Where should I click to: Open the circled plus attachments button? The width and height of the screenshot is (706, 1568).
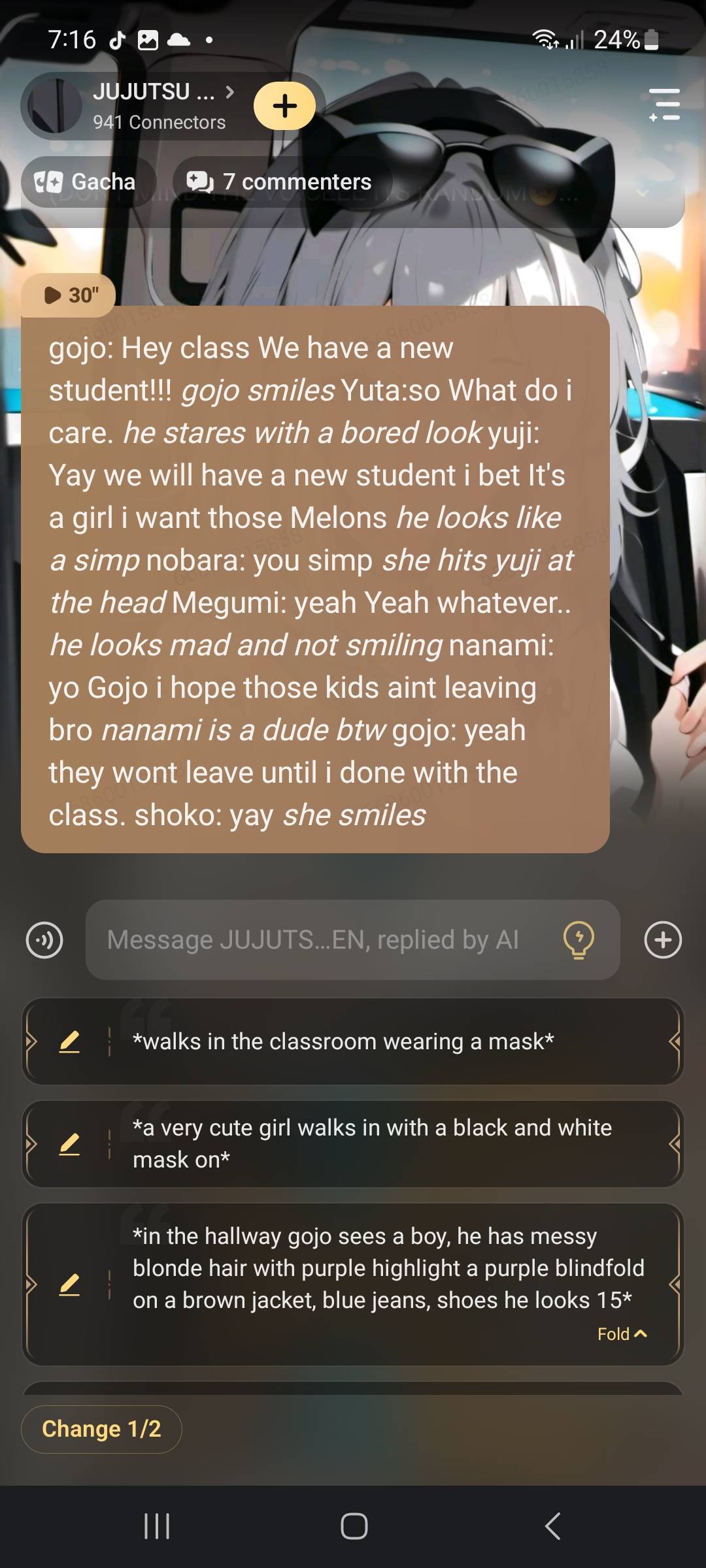coord(663,940)
